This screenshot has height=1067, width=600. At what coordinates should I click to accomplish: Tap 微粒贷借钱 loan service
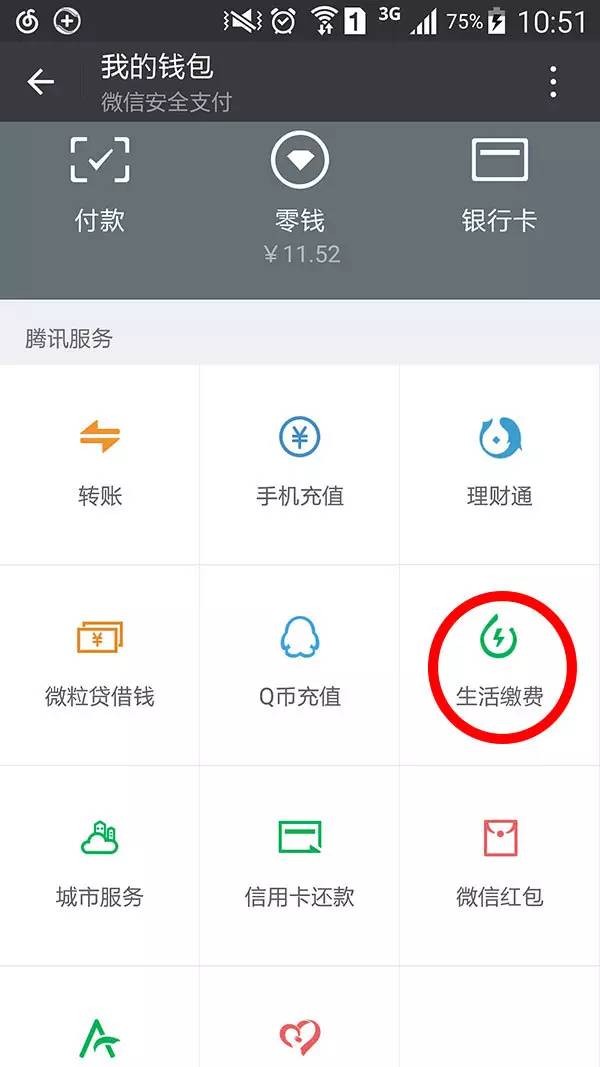[x=100, y=664]
